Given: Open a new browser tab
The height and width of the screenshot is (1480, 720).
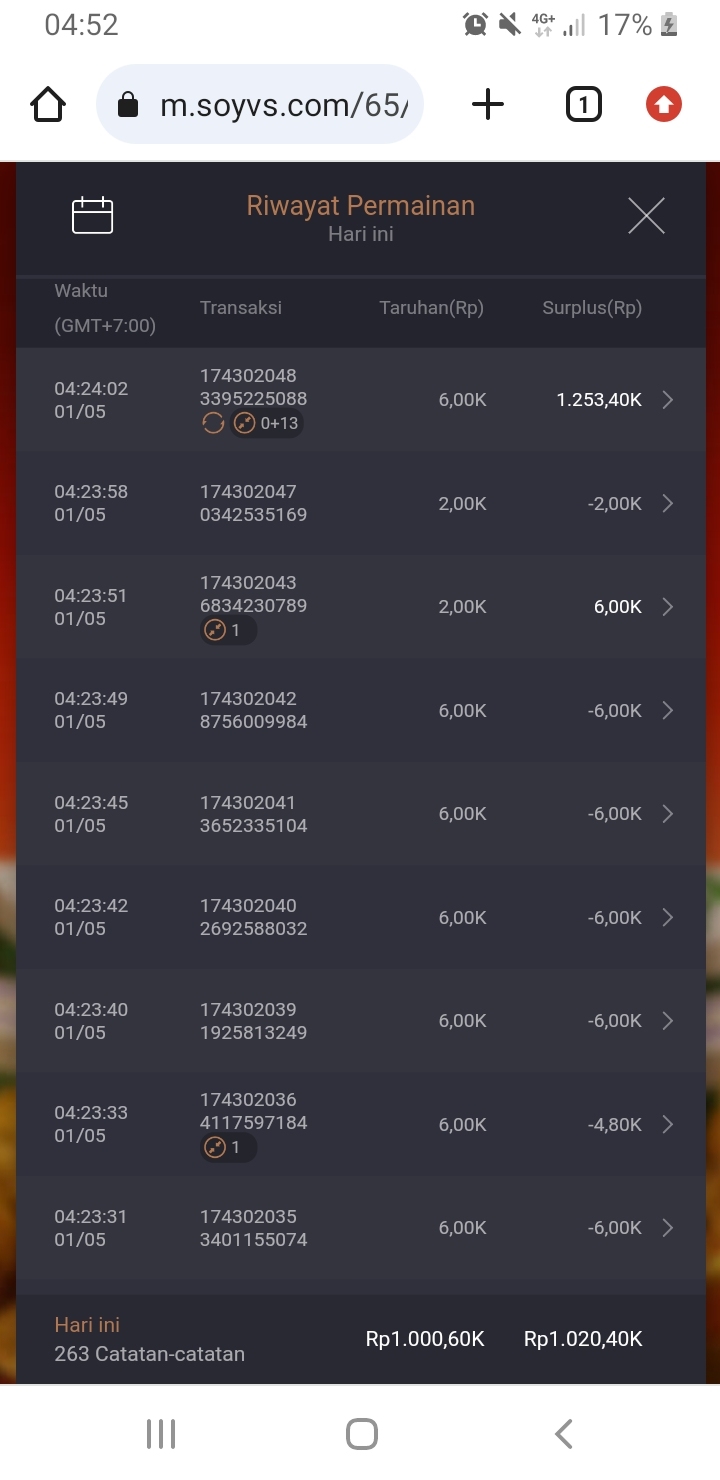Looking at the screenshot, I should tap(488, 105).
